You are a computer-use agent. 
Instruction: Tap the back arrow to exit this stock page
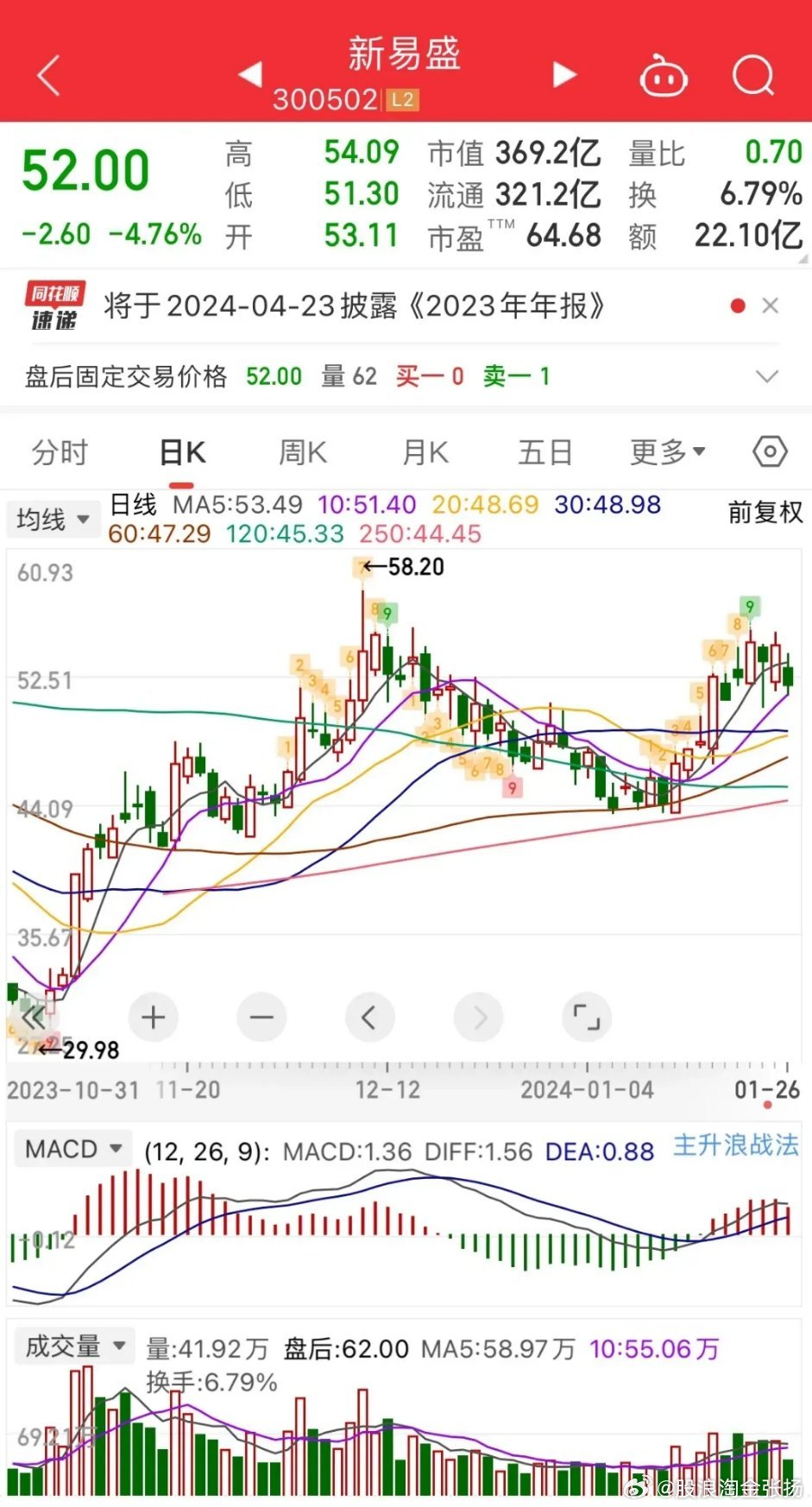(47, 76)
